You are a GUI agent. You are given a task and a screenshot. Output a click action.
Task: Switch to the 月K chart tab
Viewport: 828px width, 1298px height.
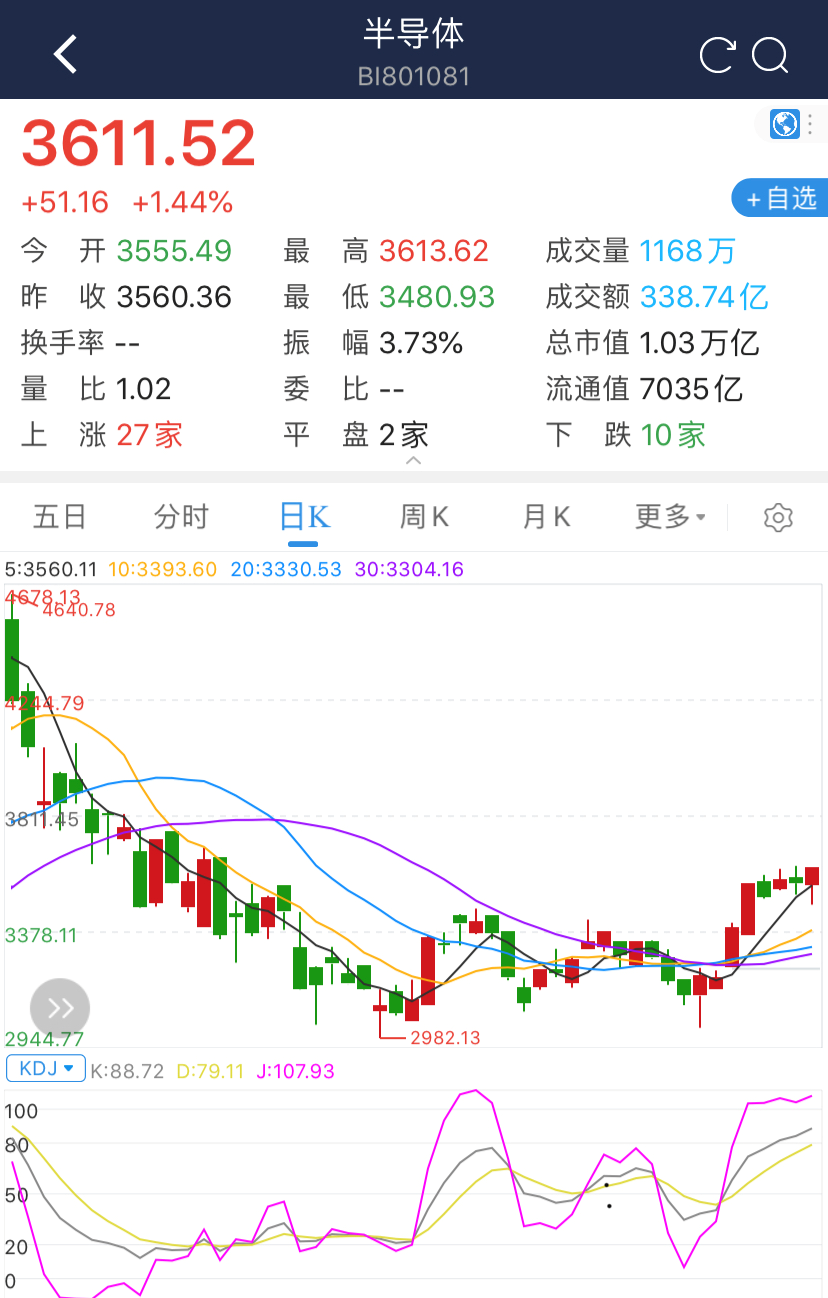pyautogui.click(x=547, y=517)
